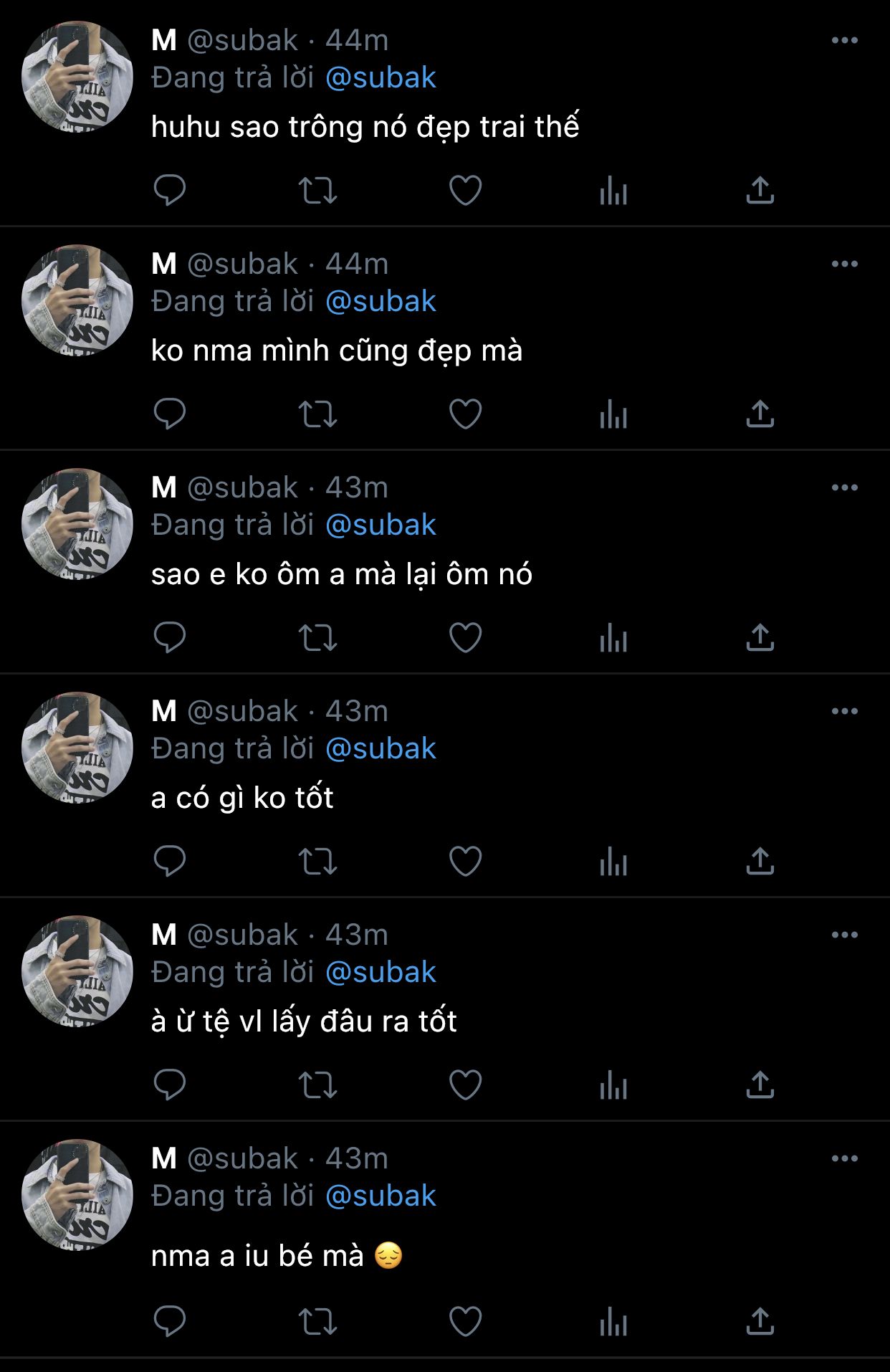Tap @subak mention above "sao e ko ôm a mà lại ôm nó"

381,525
